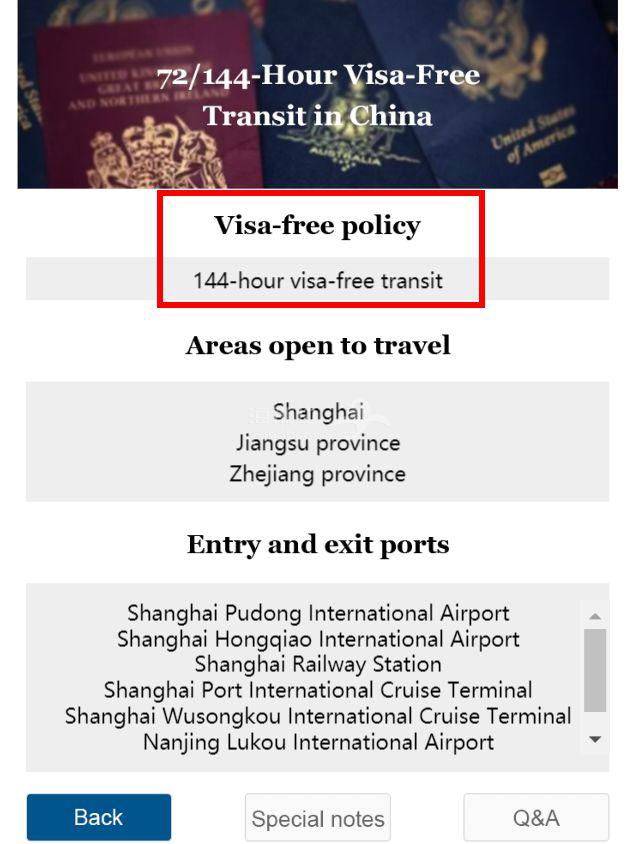
Task: Open Special notes
Action: click(x=317, y=818)
